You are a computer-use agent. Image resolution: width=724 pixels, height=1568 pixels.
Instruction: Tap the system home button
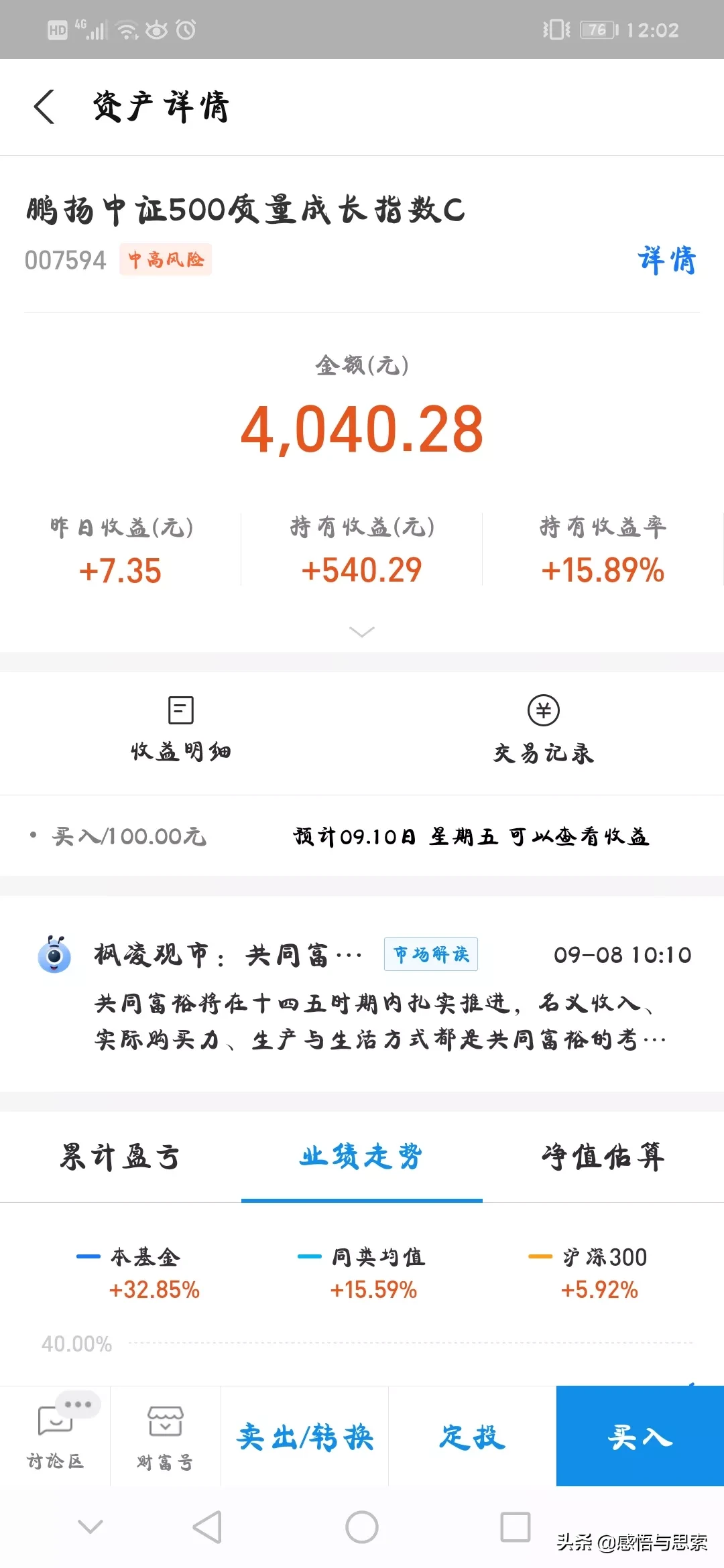362,1527
